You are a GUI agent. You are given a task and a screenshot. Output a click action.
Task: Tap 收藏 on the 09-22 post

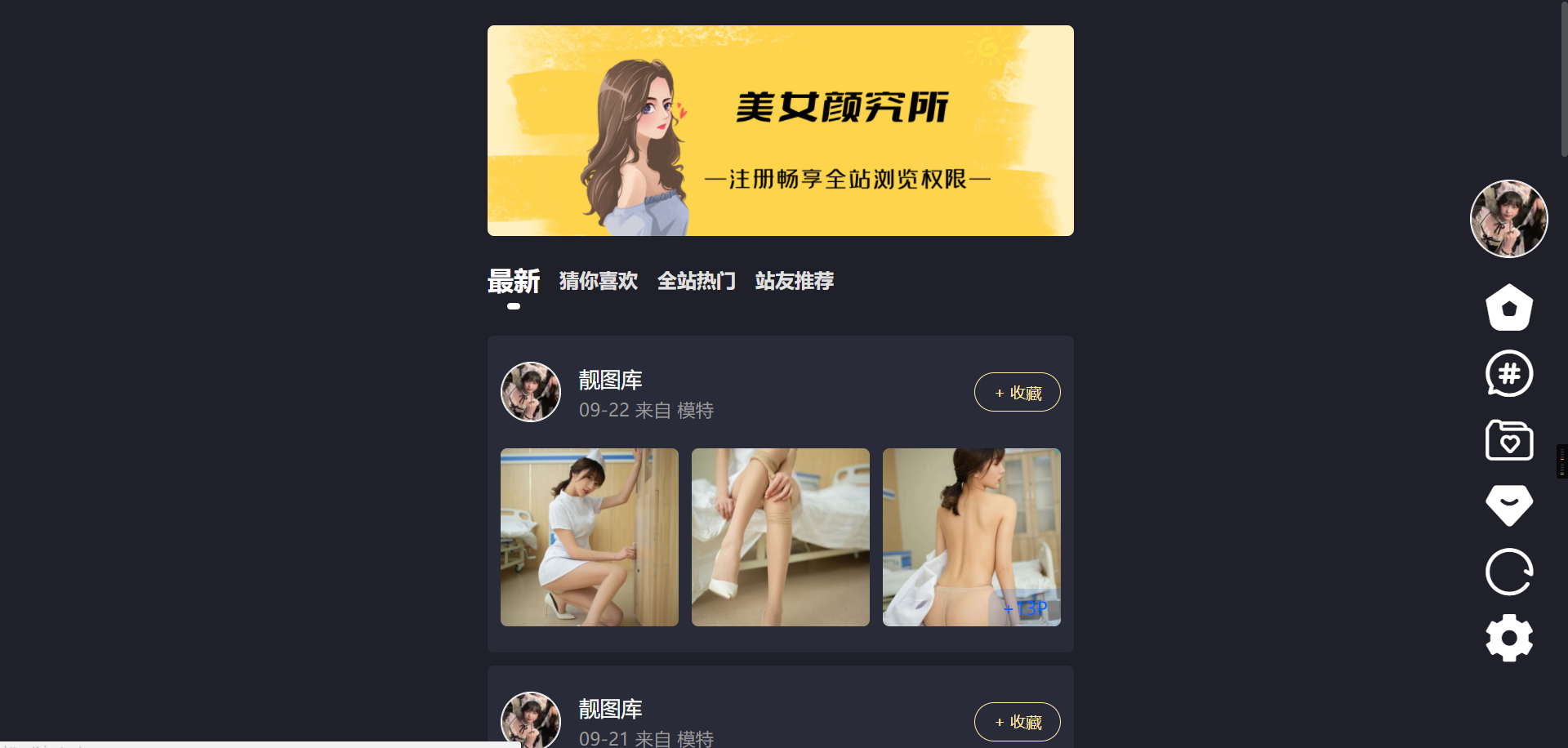coord(1017,393)
